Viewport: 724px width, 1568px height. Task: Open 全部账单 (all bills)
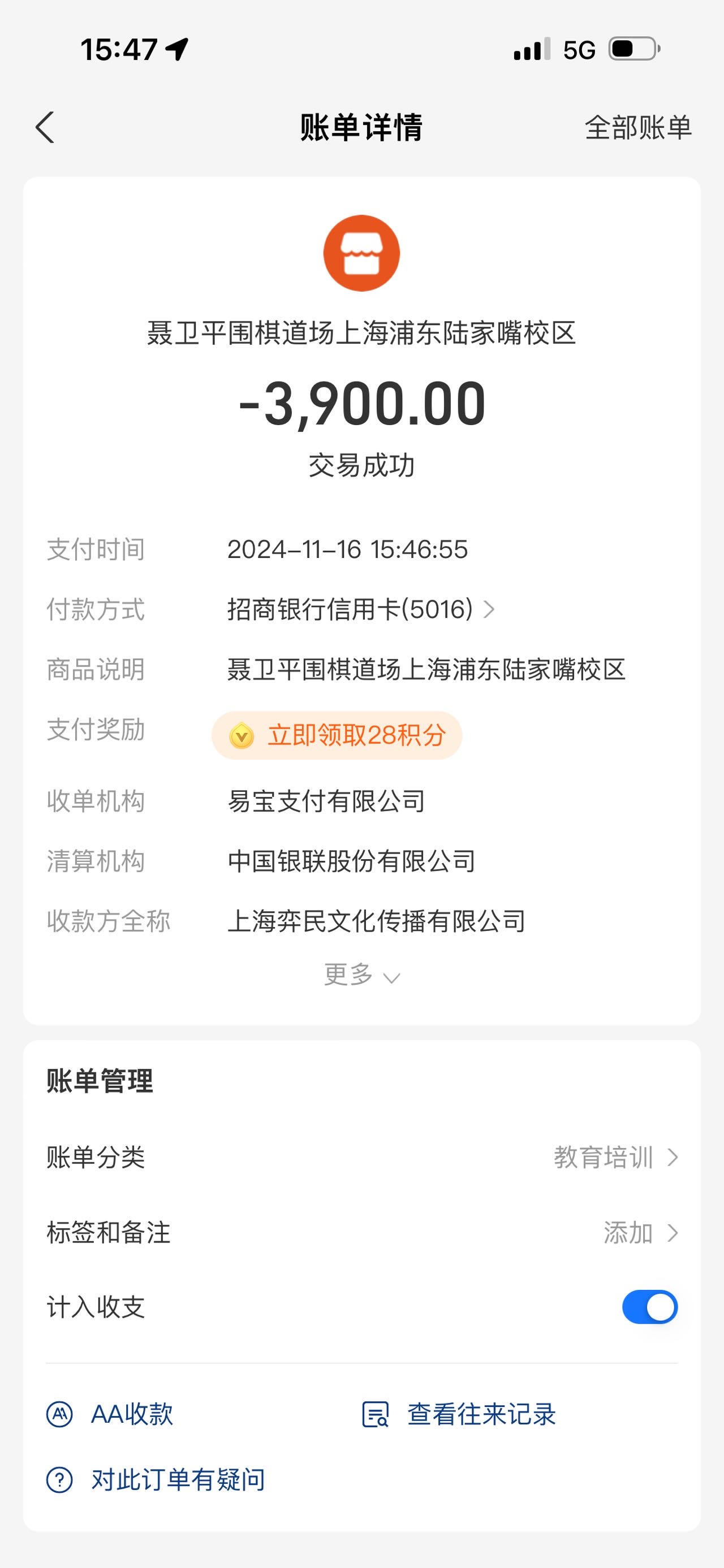[637, 128]
